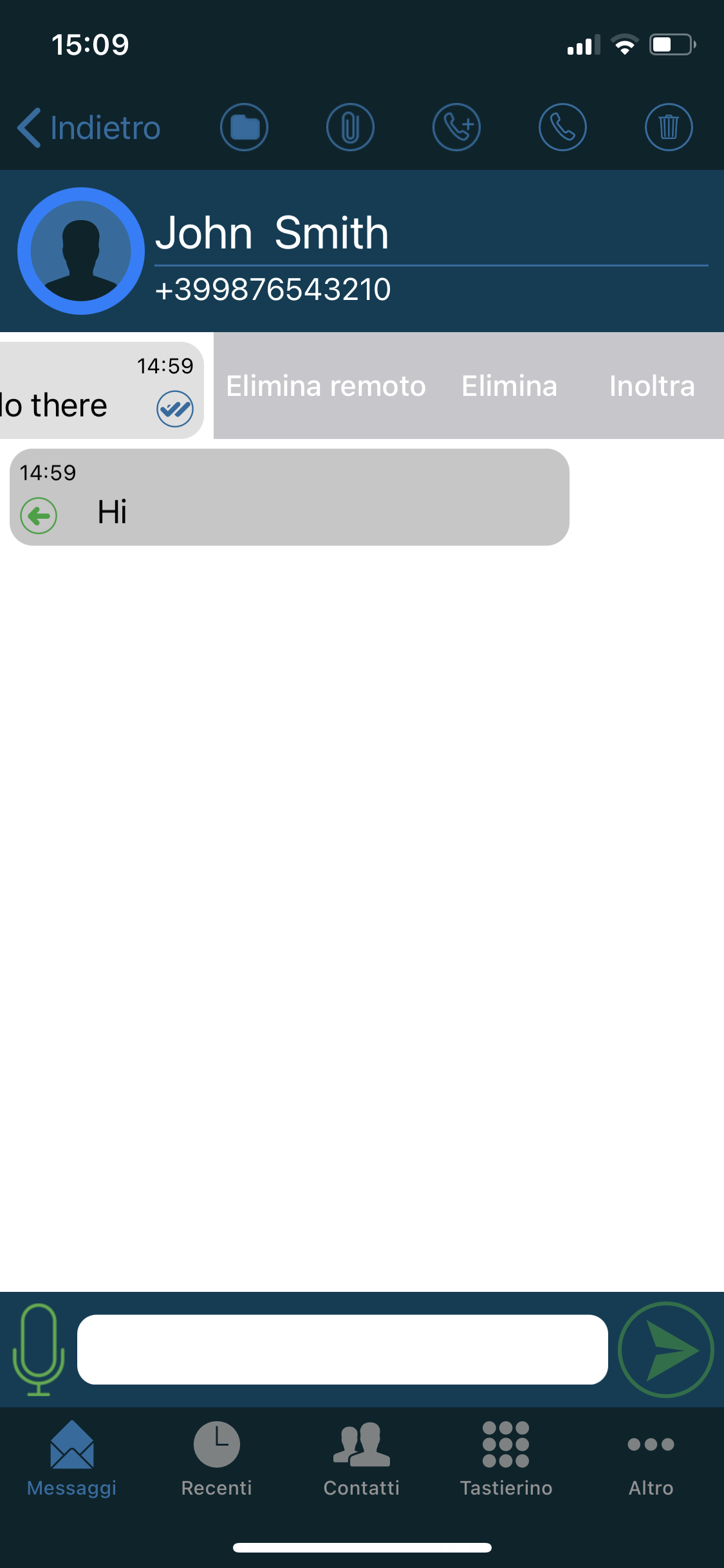The height and width of the screenshot is (1568, 724).
Task: Show more options in Altro tab
Action: [x=651, y=1460]
